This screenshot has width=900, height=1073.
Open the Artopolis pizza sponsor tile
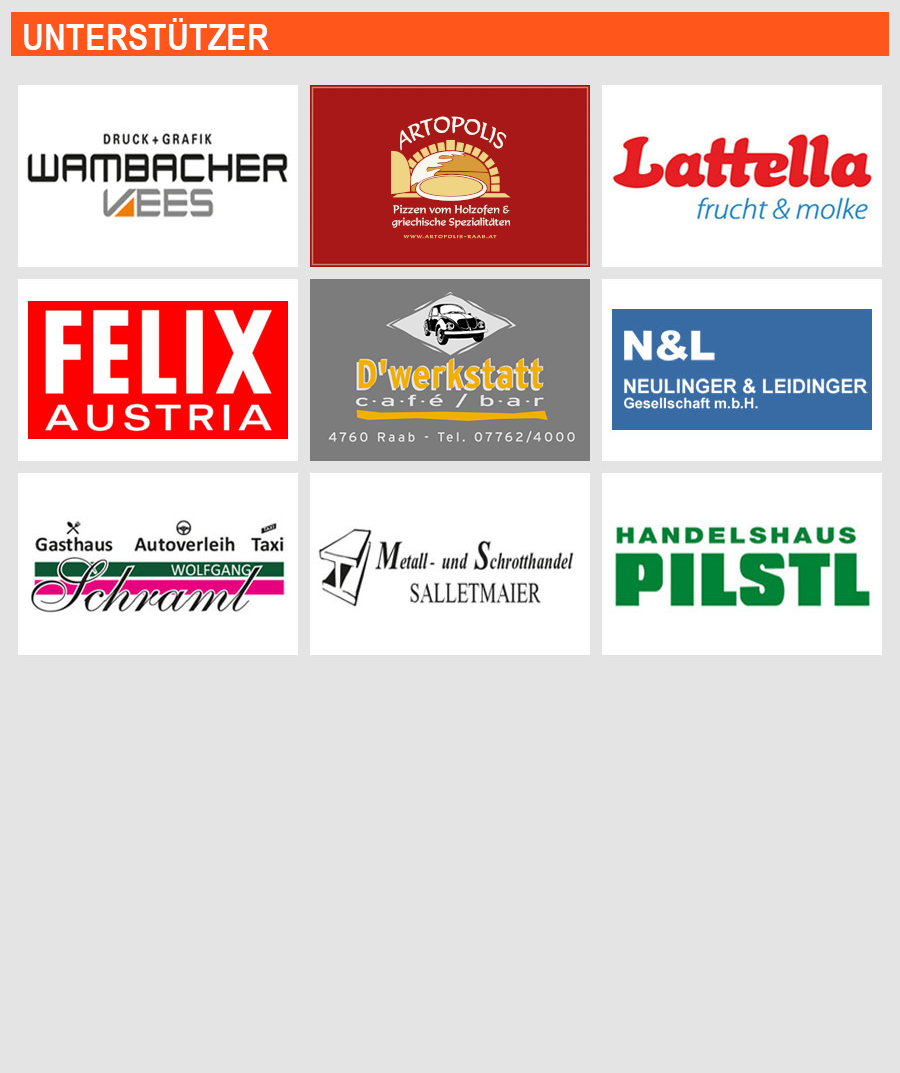pos(450,176)
